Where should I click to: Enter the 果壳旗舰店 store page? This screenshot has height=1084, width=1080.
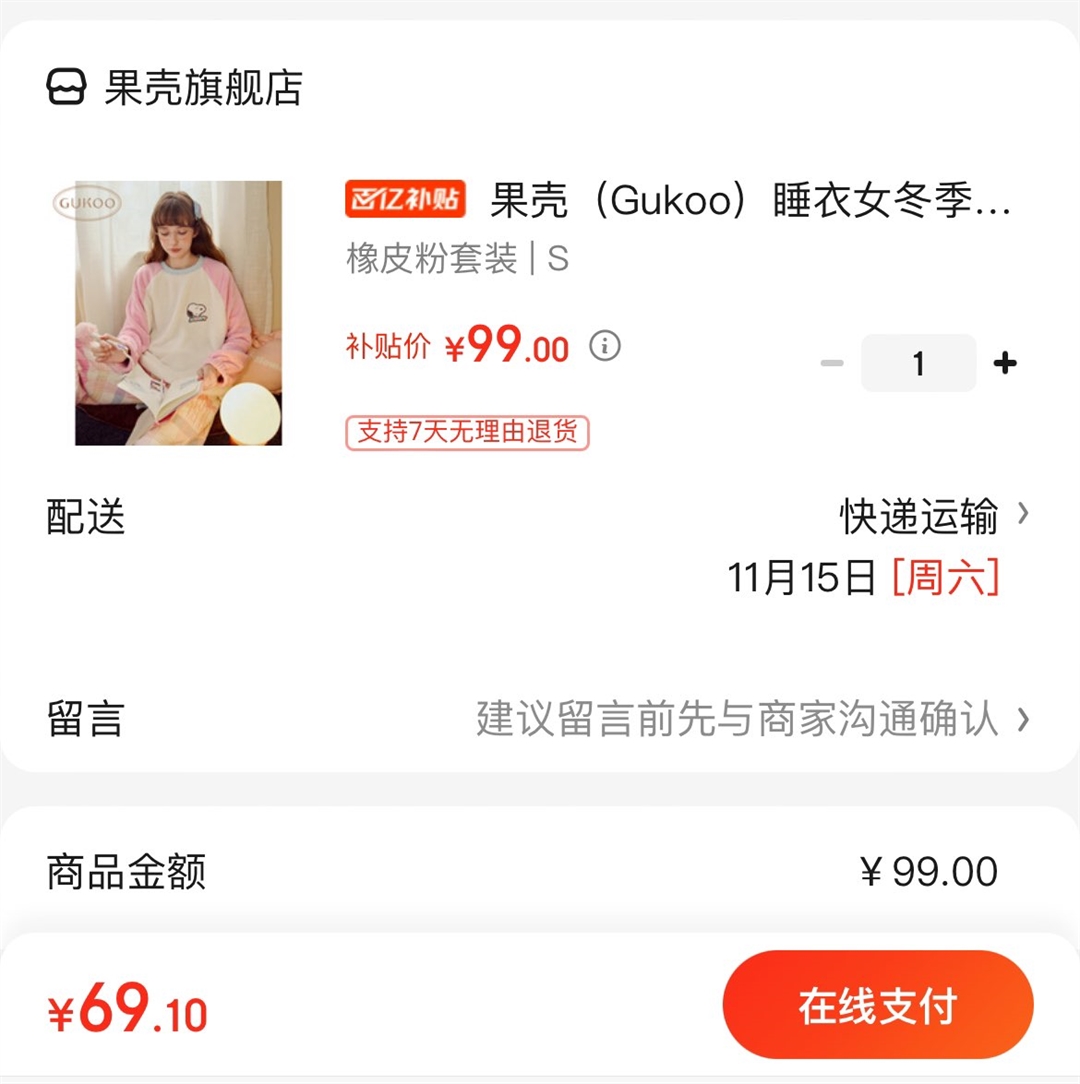(200, 90)
